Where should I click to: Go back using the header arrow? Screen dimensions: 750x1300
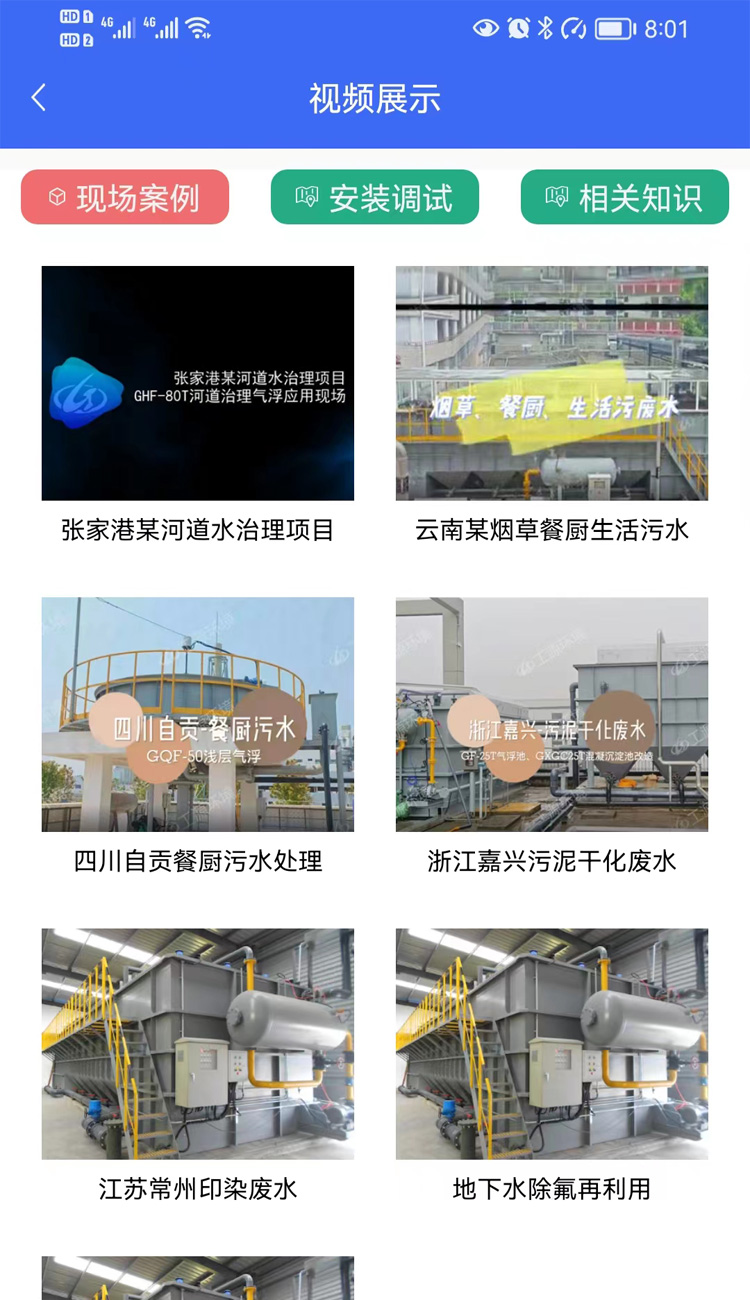click(39, 98)
